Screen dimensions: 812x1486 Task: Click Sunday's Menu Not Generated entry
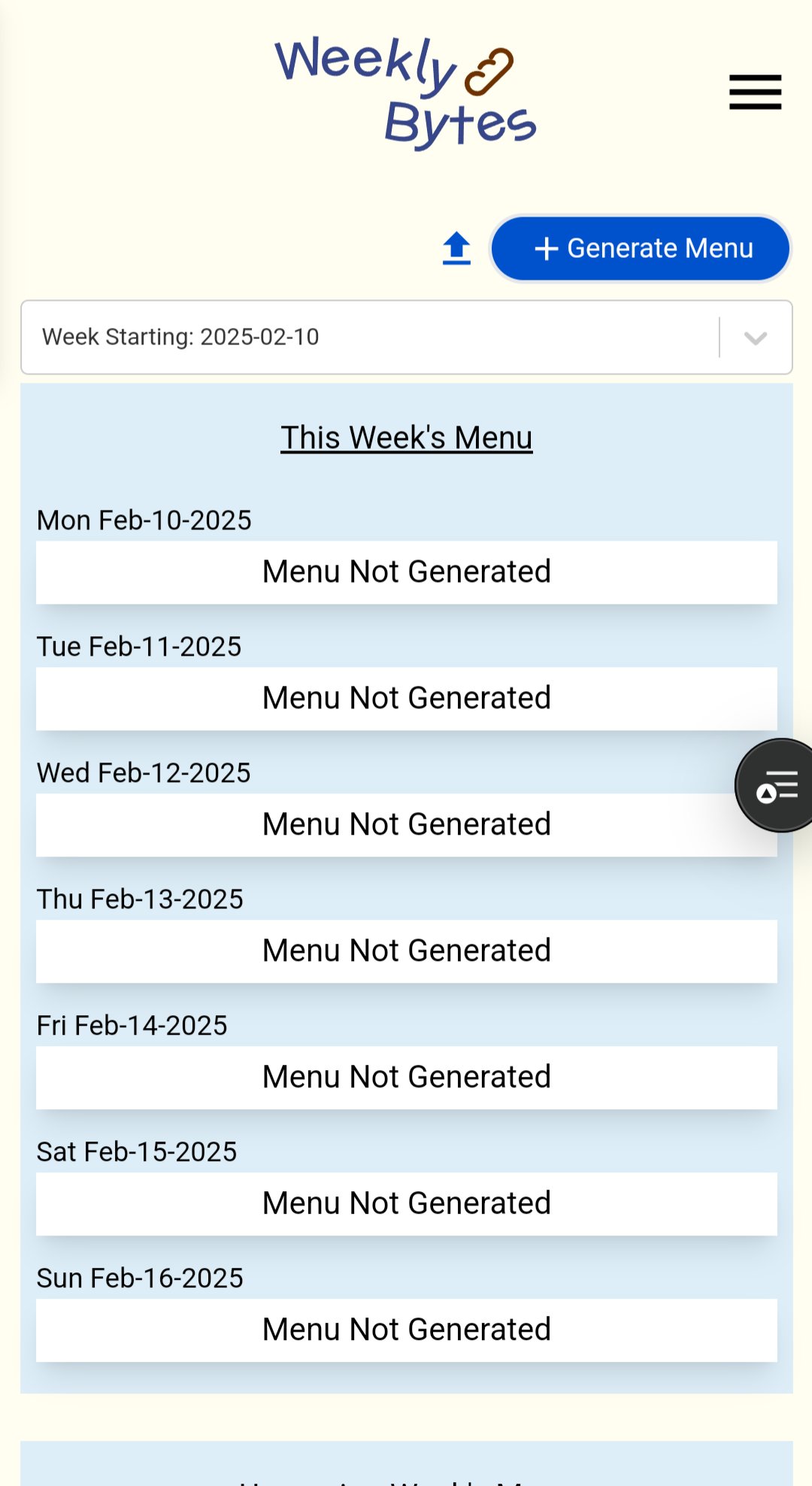tap(406, 1330)
